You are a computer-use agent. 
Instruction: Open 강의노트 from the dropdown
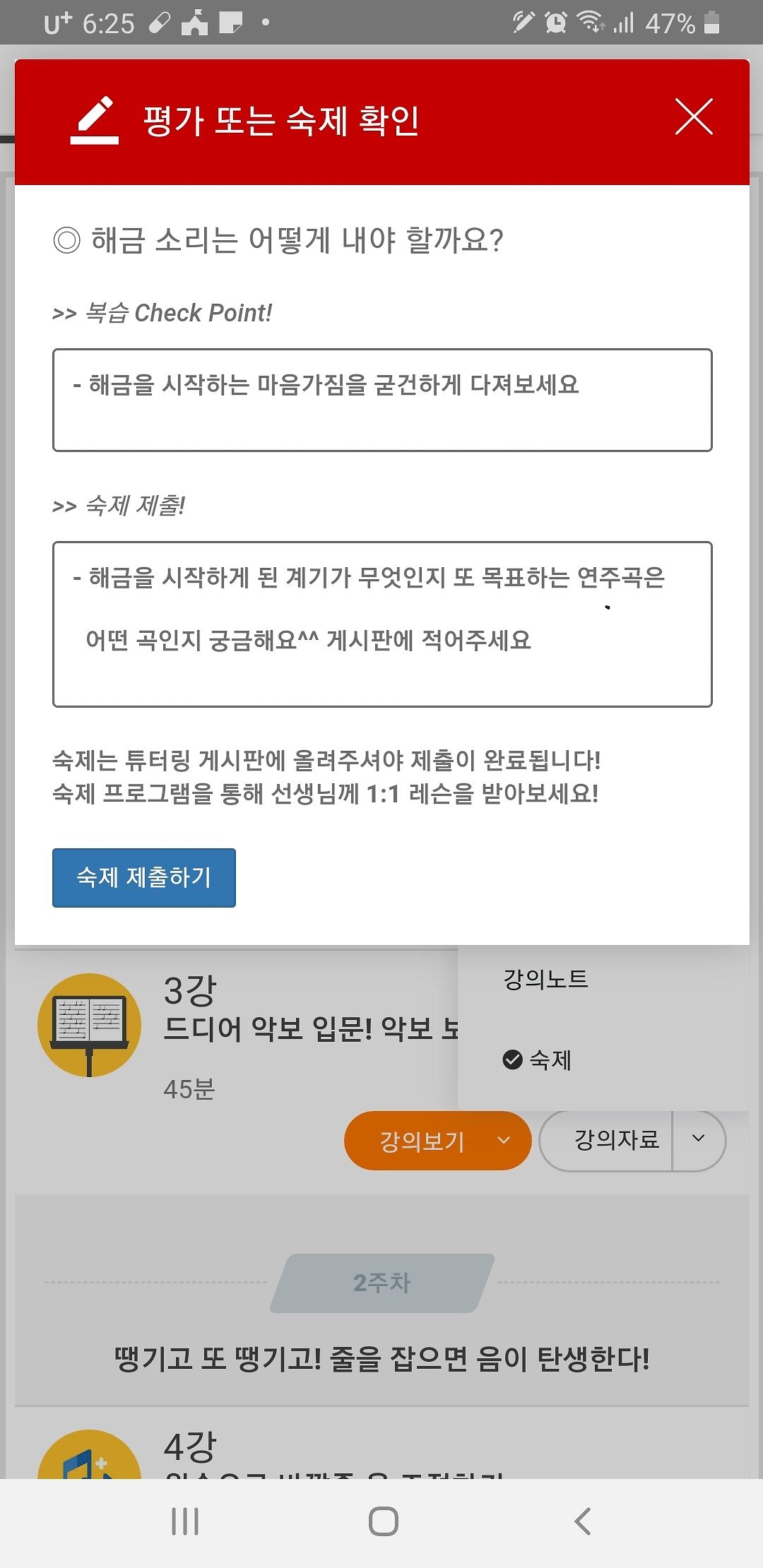pyautogui.click(x=545, y=979)
